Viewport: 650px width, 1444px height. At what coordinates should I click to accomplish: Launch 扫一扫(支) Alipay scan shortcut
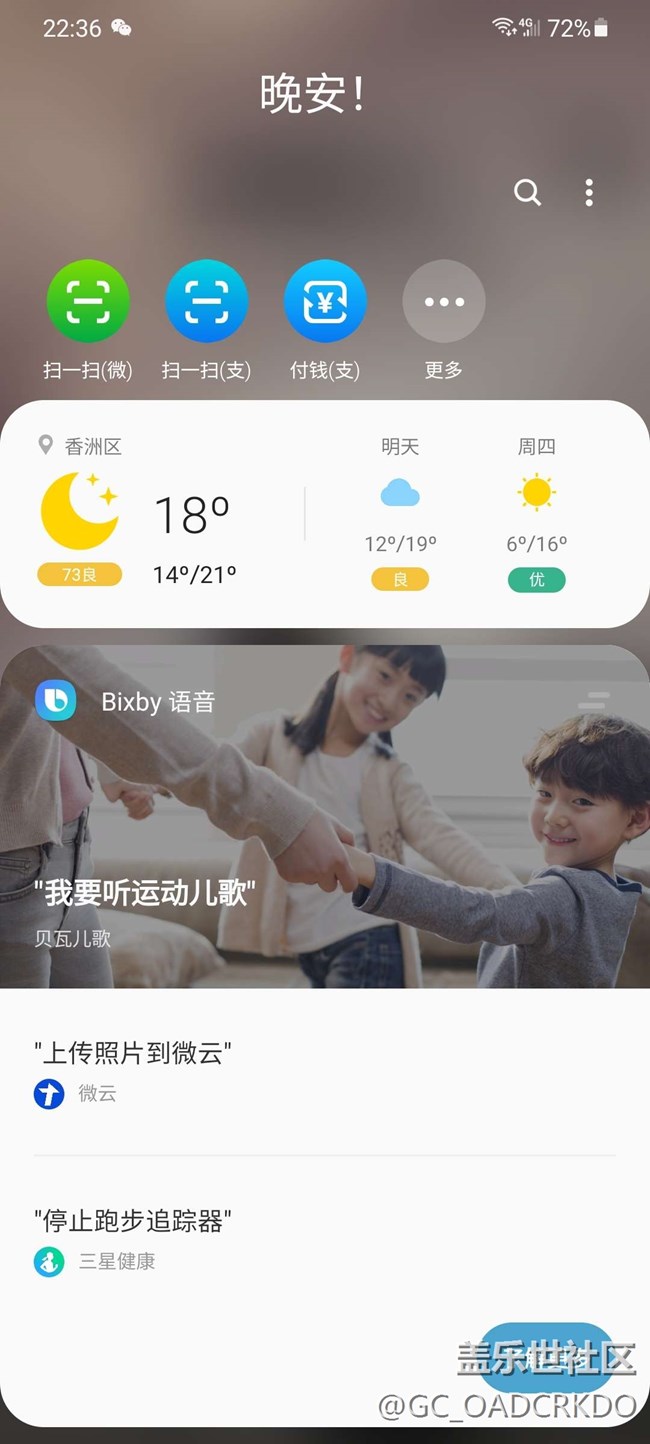pyautogui.click(x=207, y=302)
